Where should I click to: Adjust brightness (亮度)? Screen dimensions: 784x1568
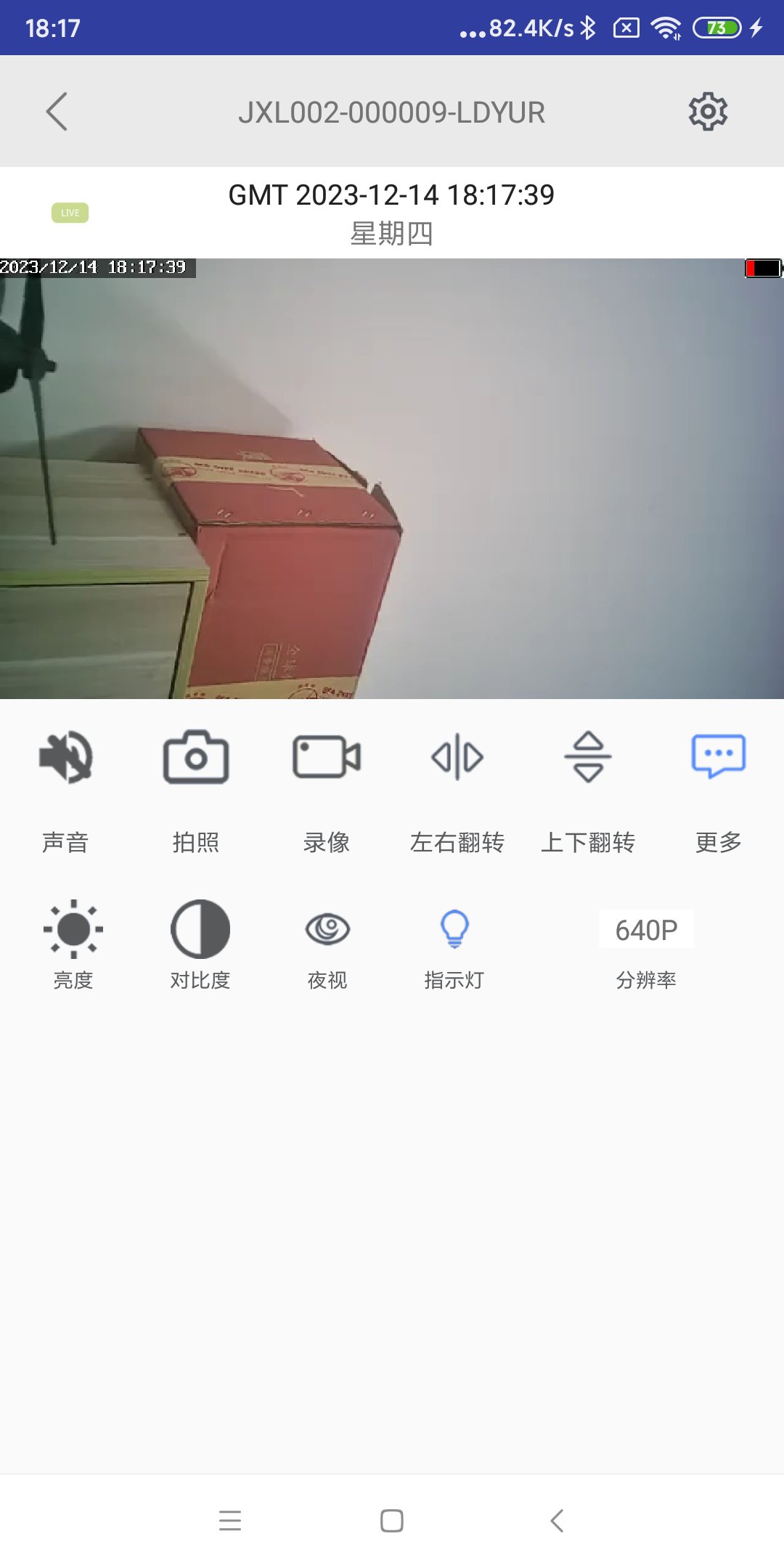pos(73,929)
